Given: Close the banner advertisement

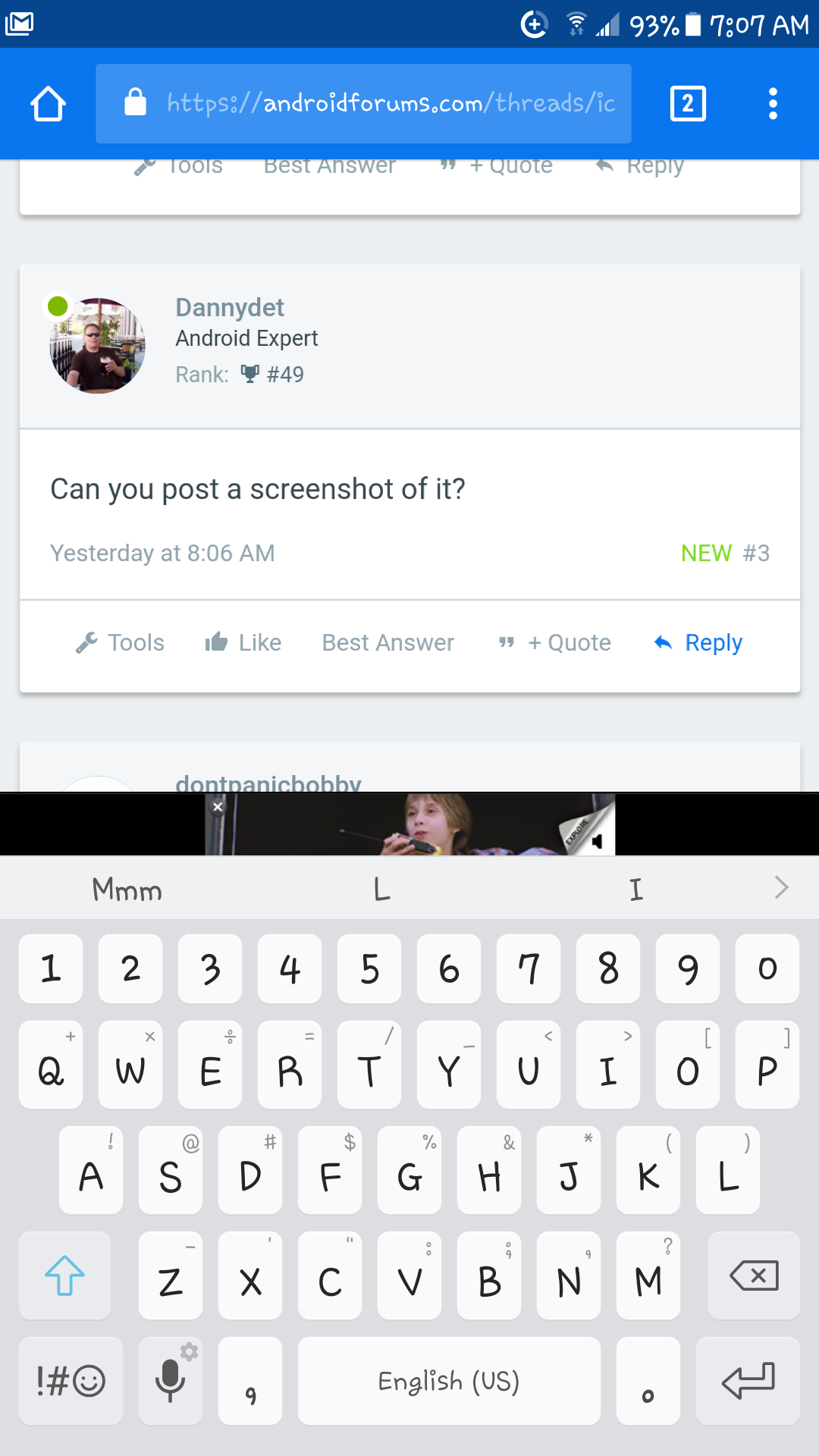Looking at the screenshot, I should click(x=218, y=807).
